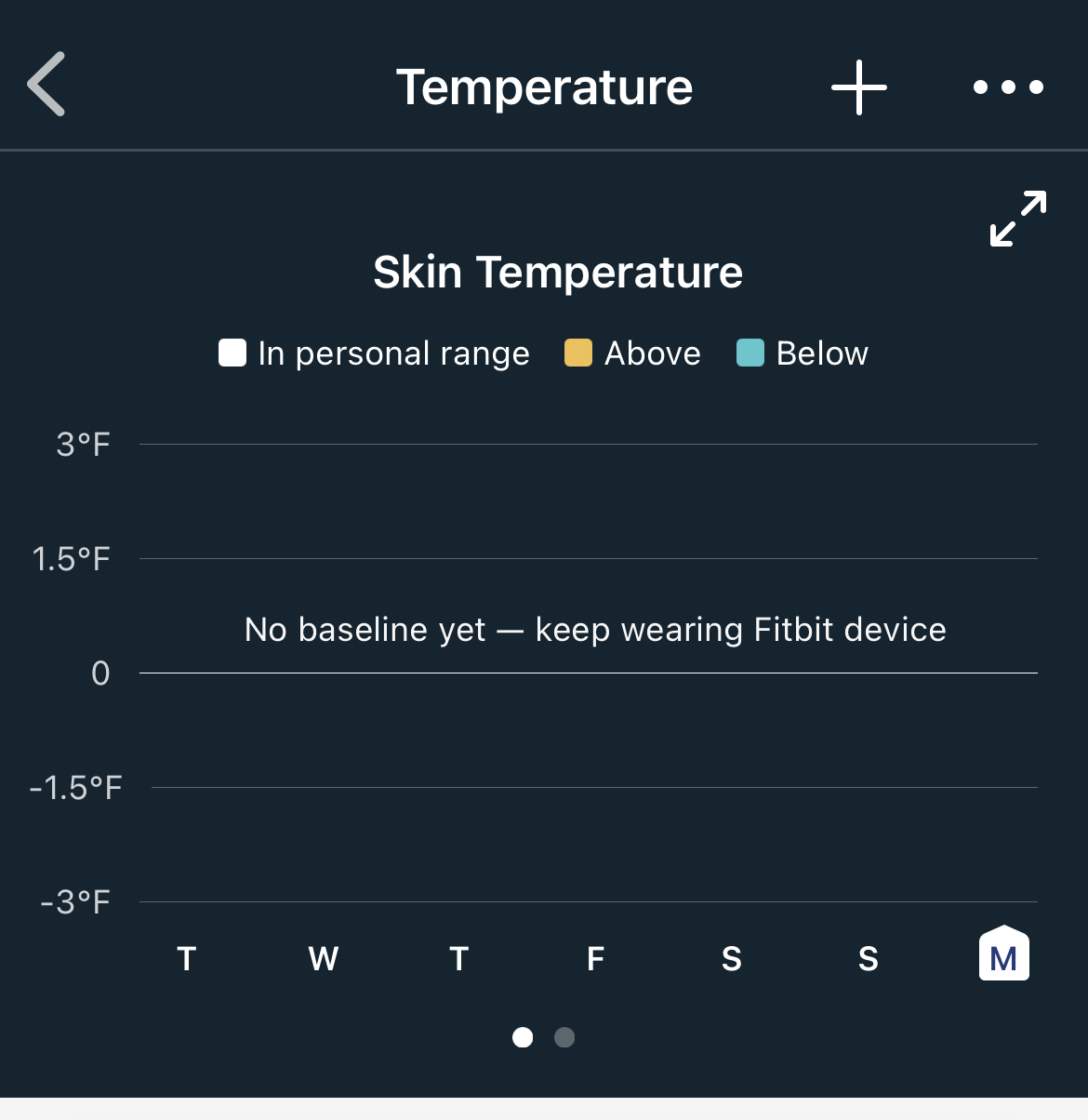Image resolution: width=1088 pixels, height=1120 pixels.
Task: Select Wednesday on the chart axis
Action: (323, 958)
